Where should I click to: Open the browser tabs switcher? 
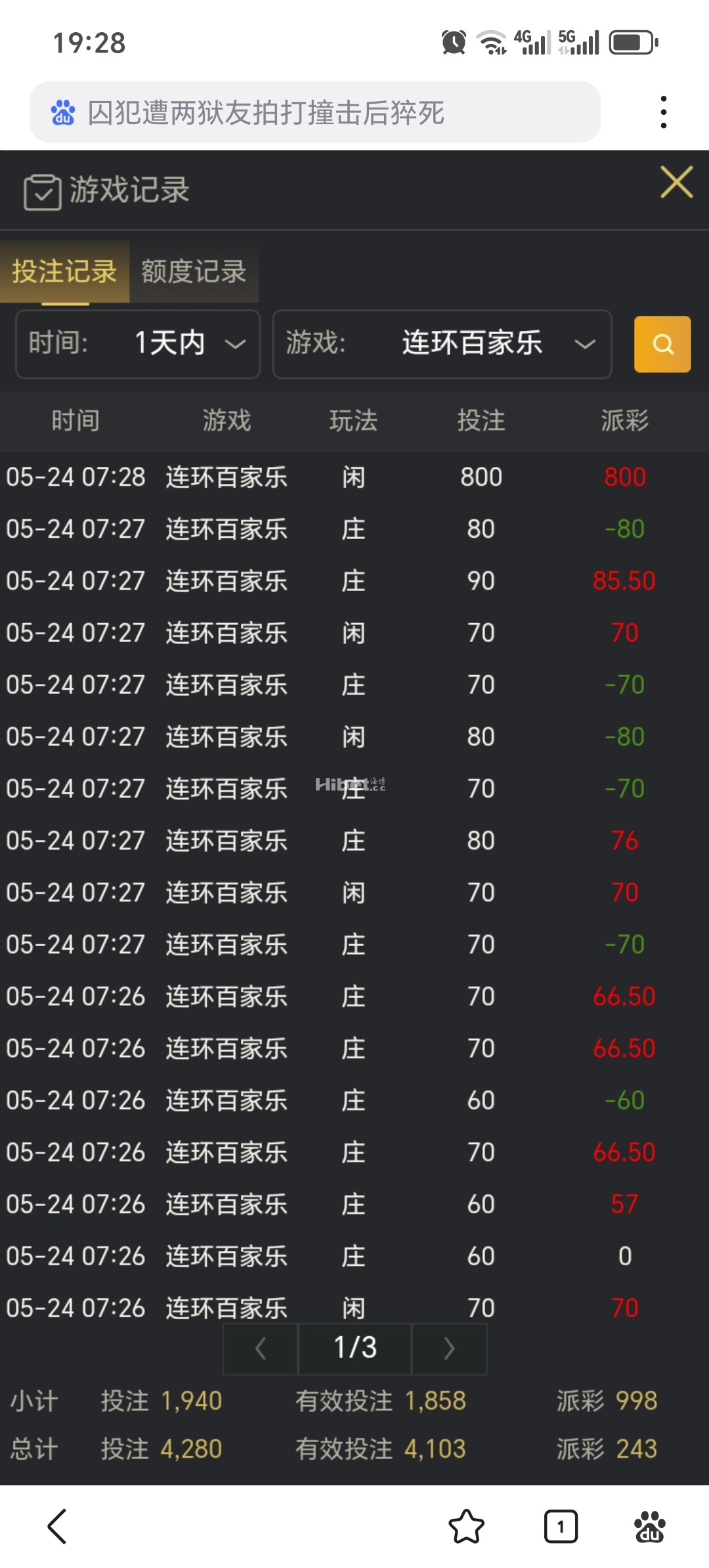tap(561, 1526)
